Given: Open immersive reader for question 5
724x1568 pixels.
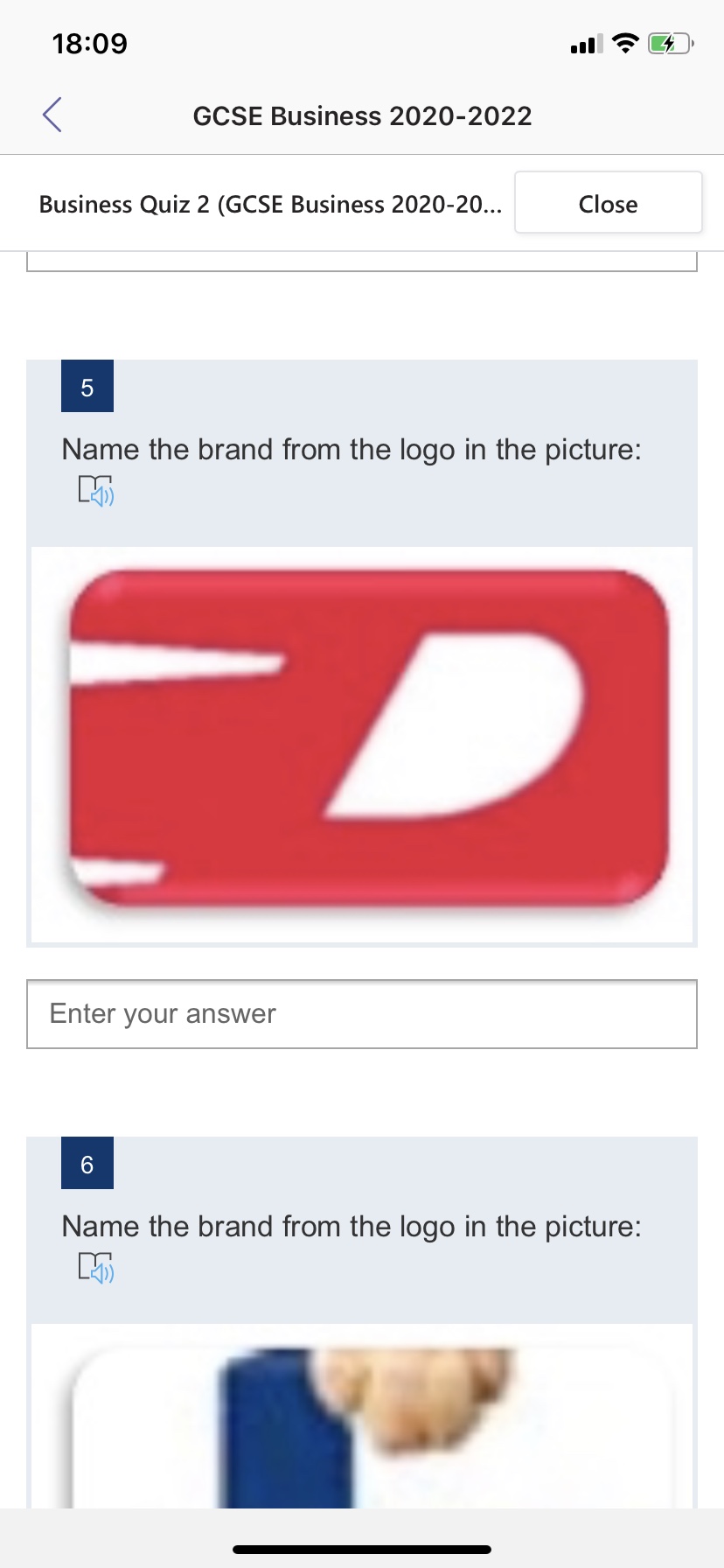Looking at the screenshot, I should (96, 491).
